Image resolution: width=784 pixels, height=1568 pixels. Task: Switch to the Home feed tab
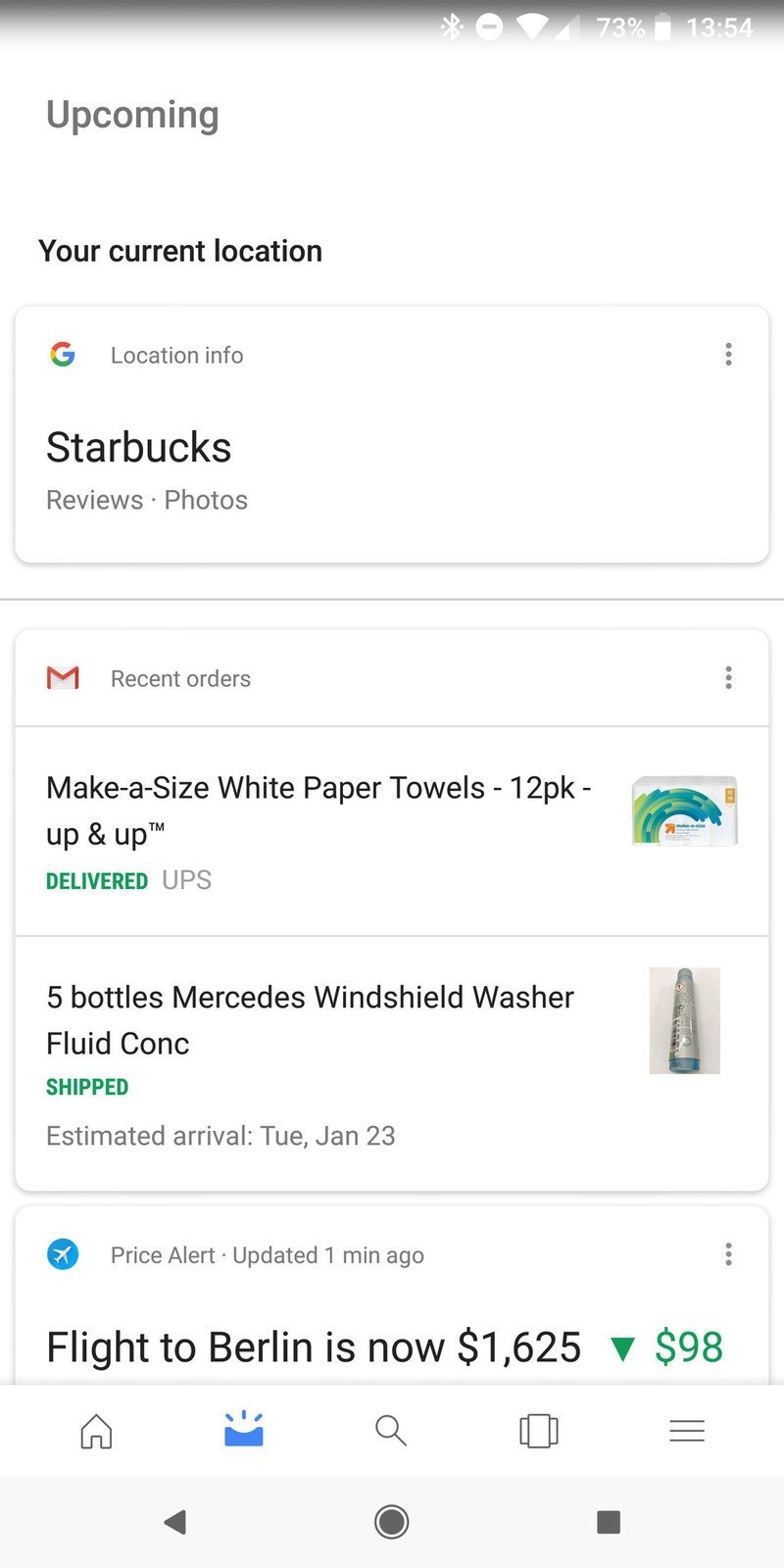[x=96, y=1431]
